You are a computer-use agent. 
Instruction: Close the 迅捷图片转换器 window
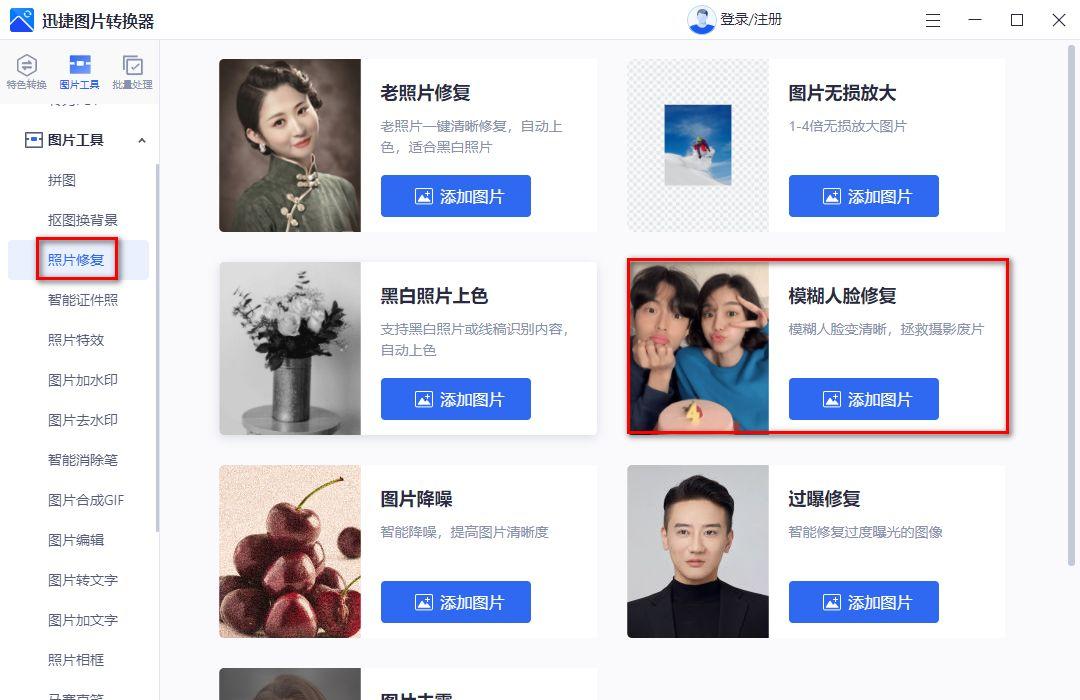point(1059,20)
